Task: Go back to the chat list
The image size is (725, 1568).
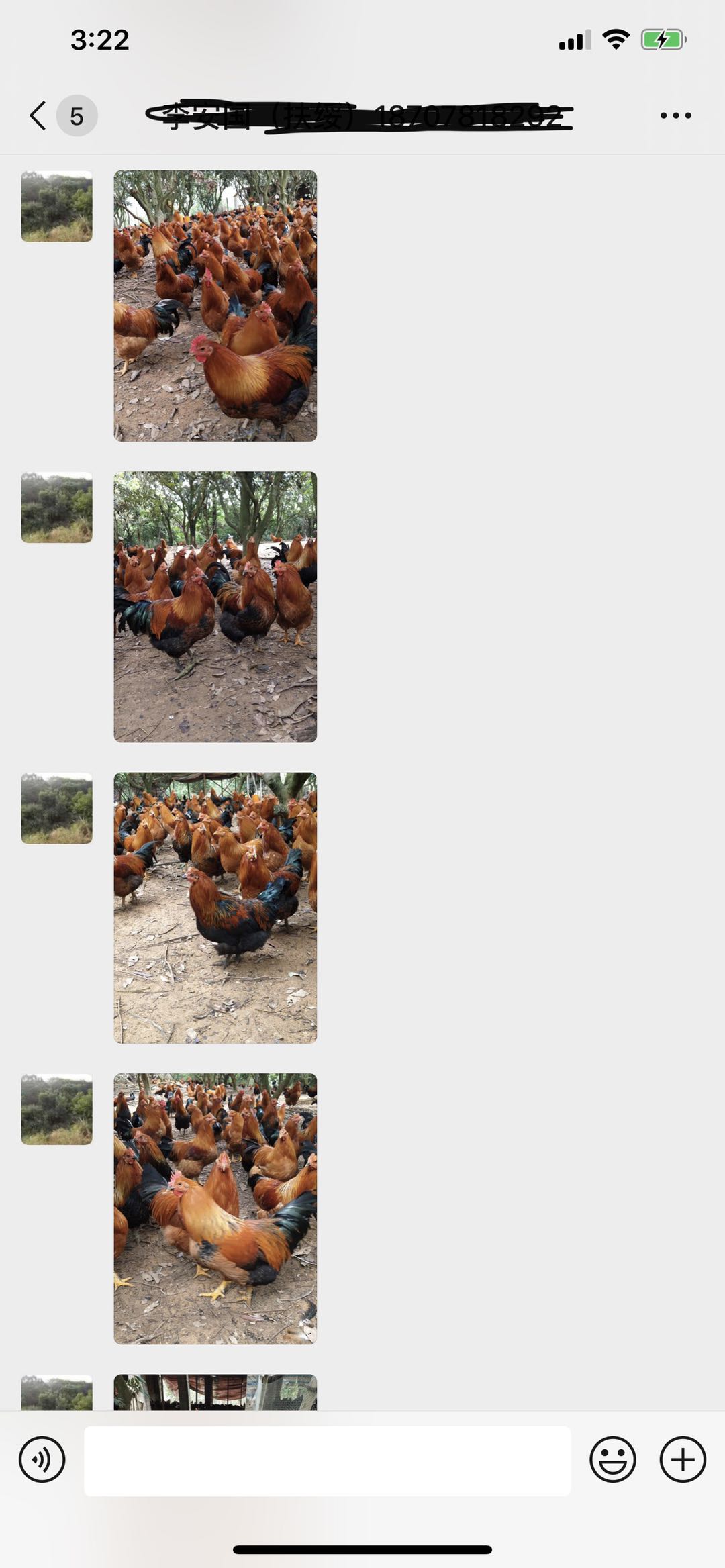Action: pos(39,115)
